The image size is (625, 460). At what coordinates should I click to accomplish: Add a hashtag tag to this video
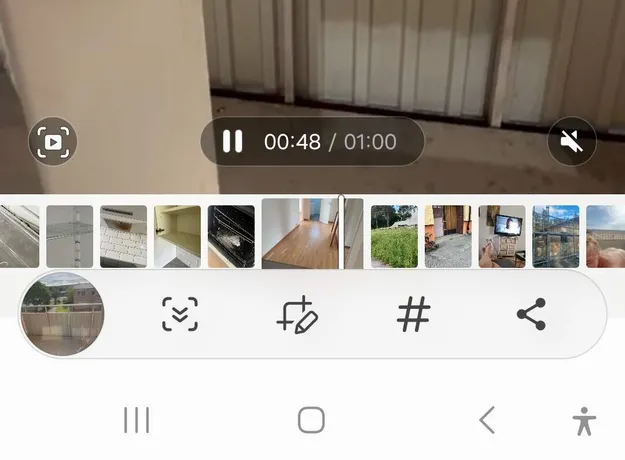click(413, 315)
